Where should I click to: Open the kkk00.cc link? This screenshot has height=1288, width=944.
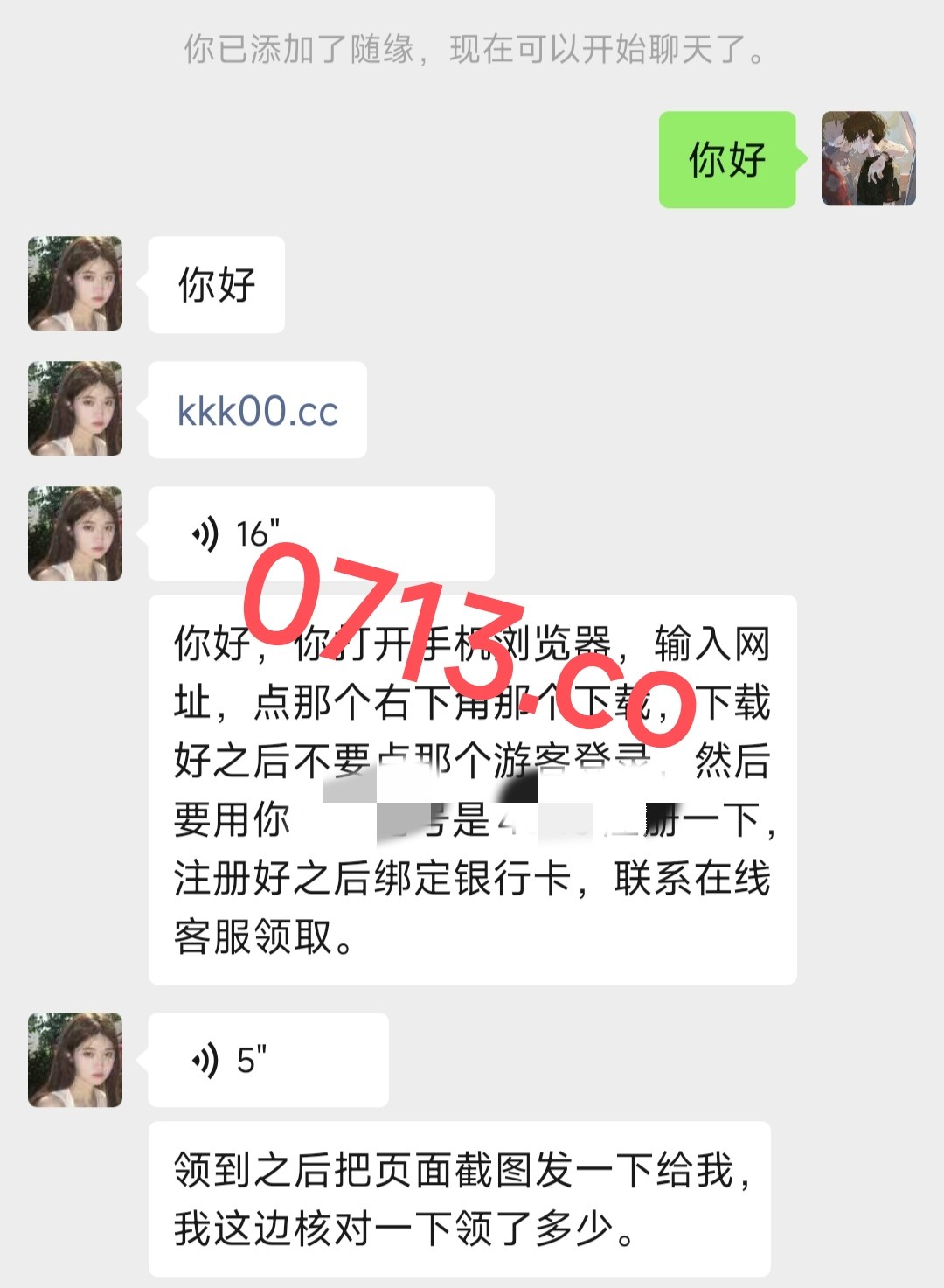(x=257, y=411)
